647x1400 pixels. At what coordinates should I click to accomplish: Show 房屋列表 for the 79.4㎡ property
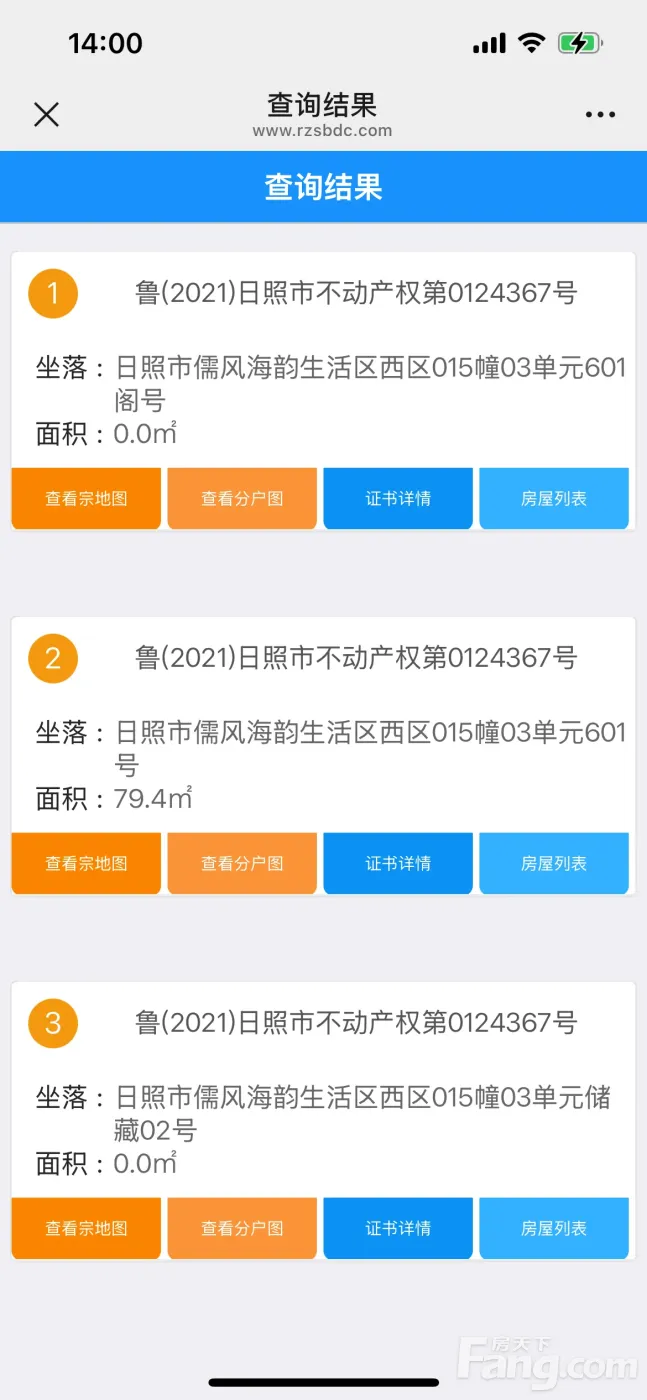click(x=554, y=863)
